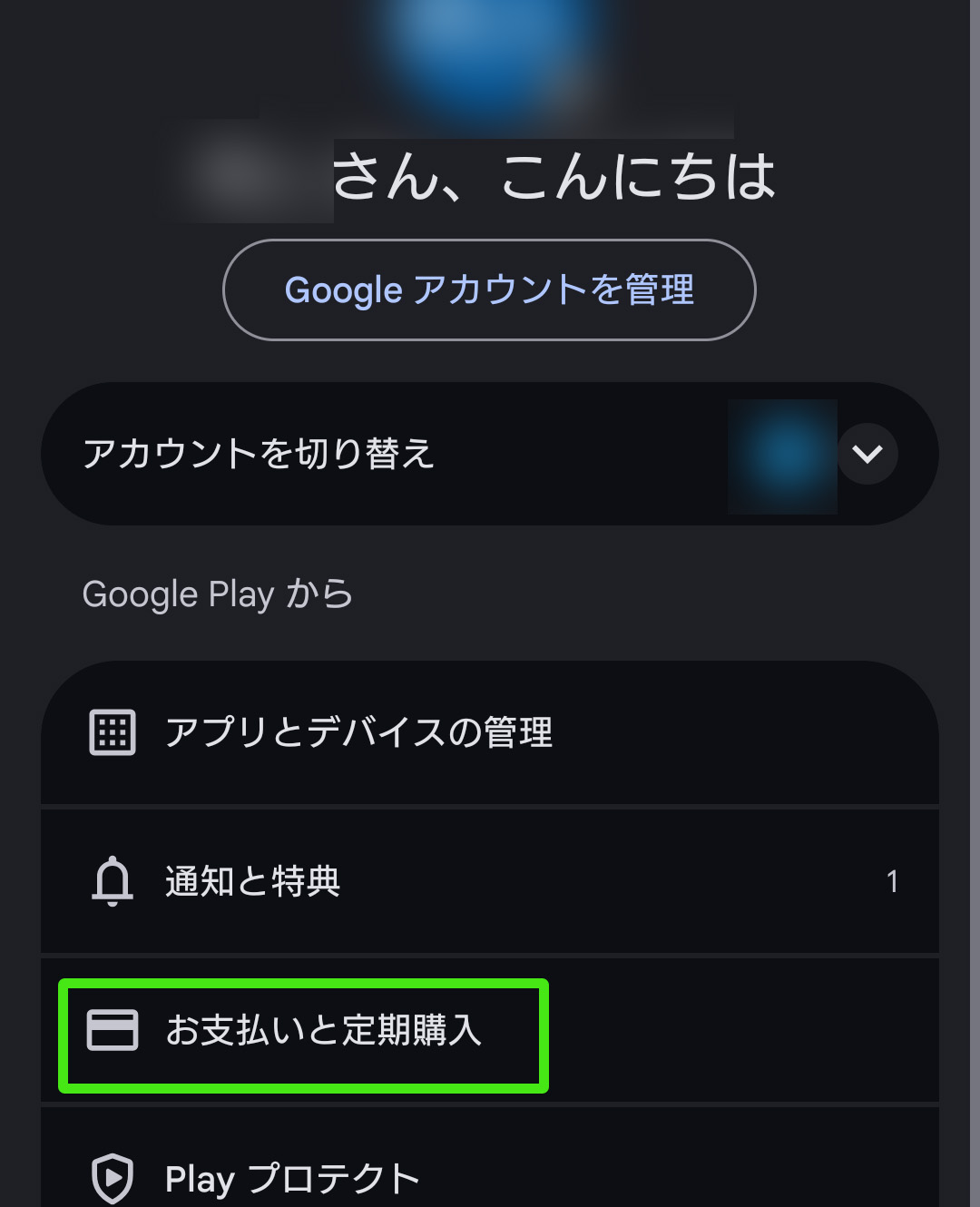Click the bell icon for 通知と特典
Screen dimensions: 980x1207
(x=113, y=881)
